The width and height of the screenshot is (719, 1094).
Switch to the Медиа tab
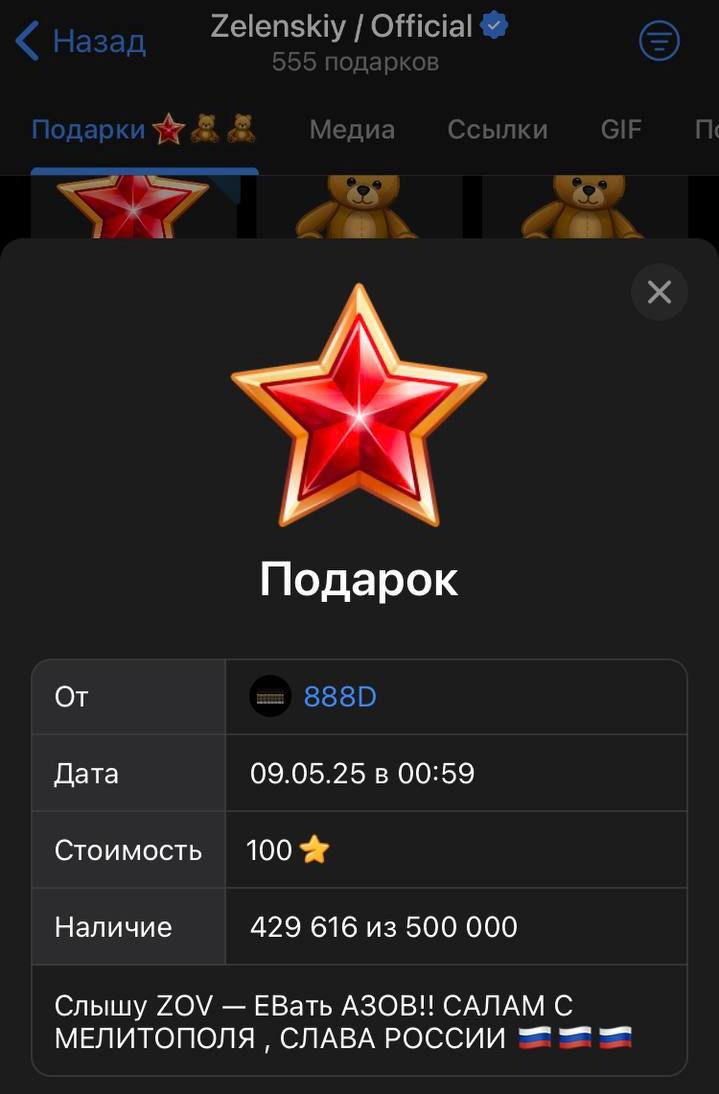coord(352,129)
